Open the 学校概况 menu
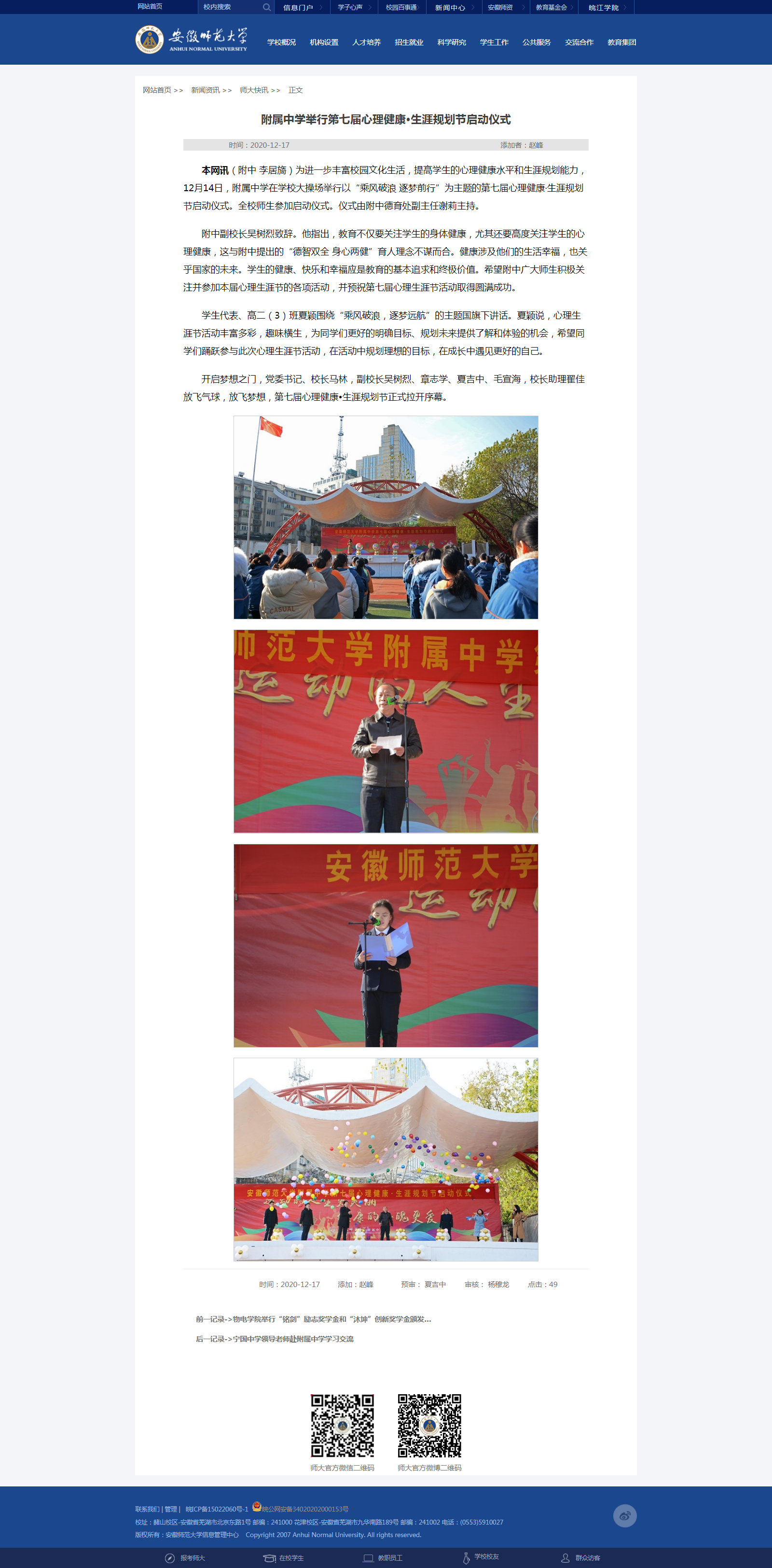Image resolution: width=772 pixels, height=1568 pixels. [x=282, y=42]
